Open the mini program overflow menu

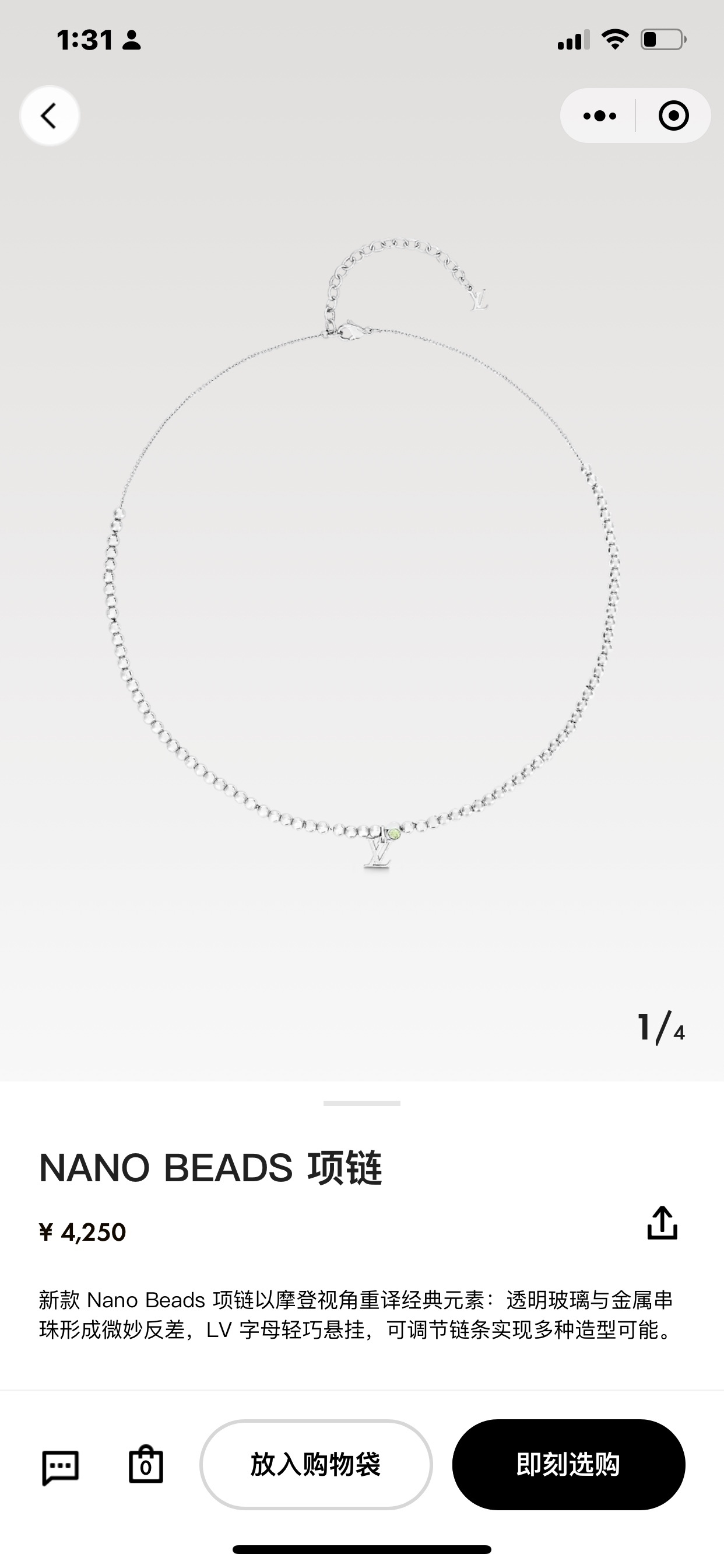coord(599,116)
